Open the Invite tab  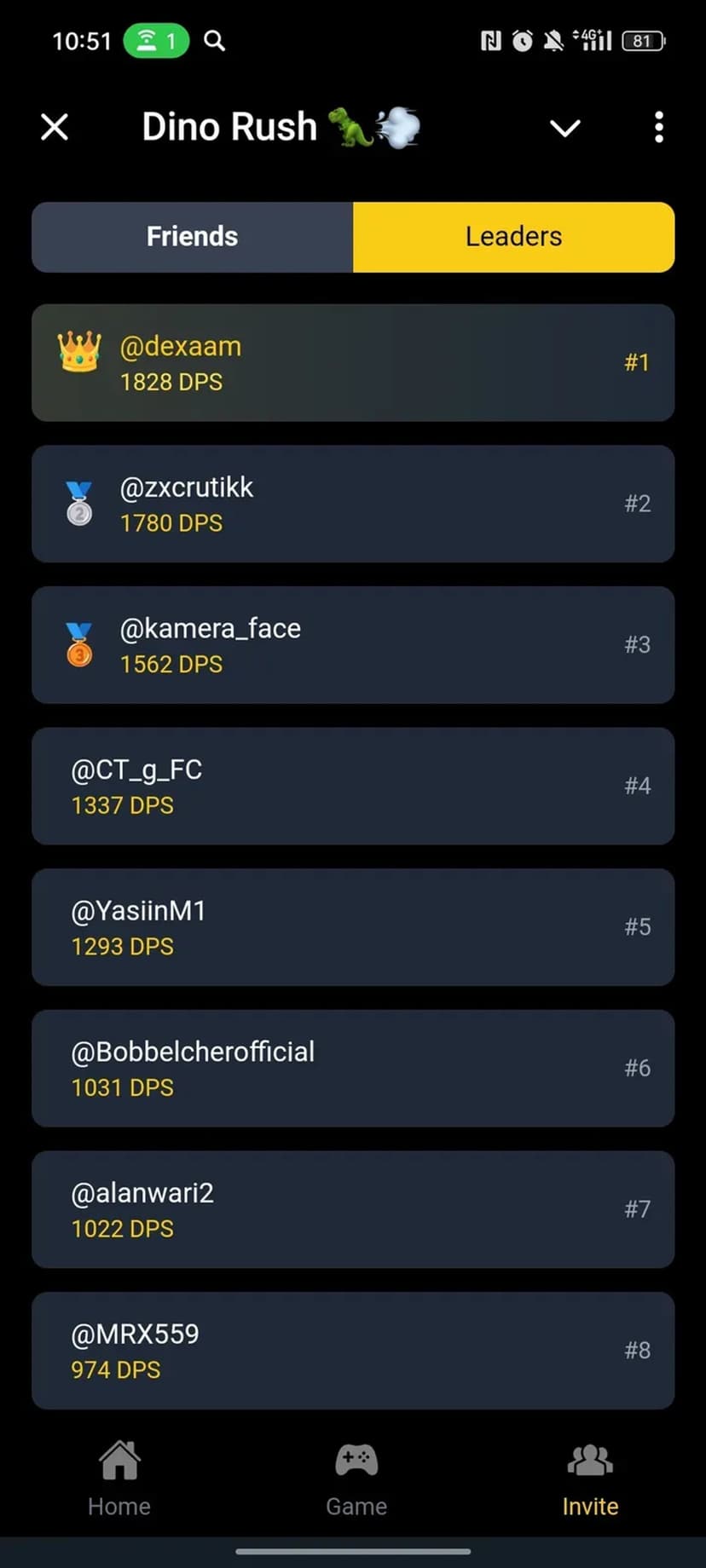tap(590, 1479)
